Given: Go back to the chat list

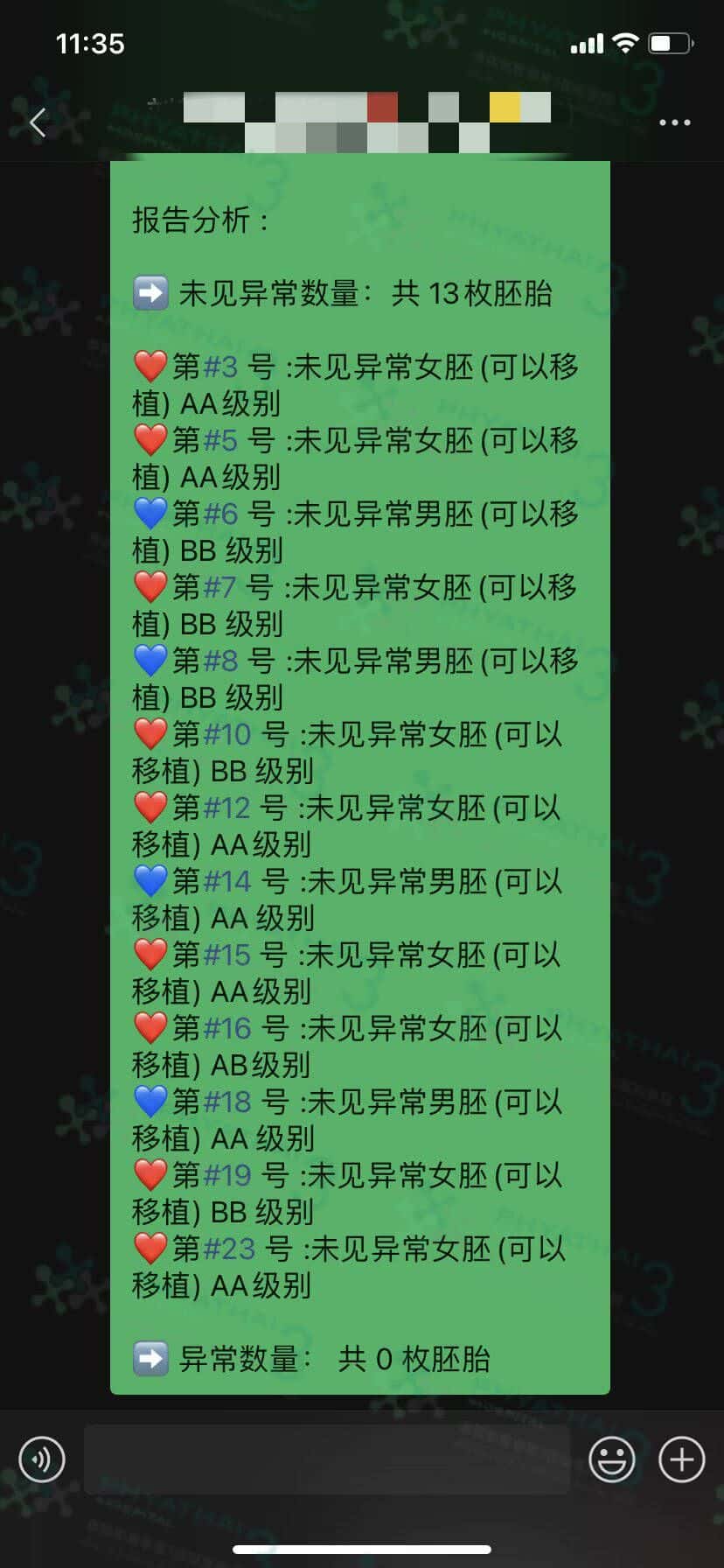Looking at the screenshot, I should [38, 123].
